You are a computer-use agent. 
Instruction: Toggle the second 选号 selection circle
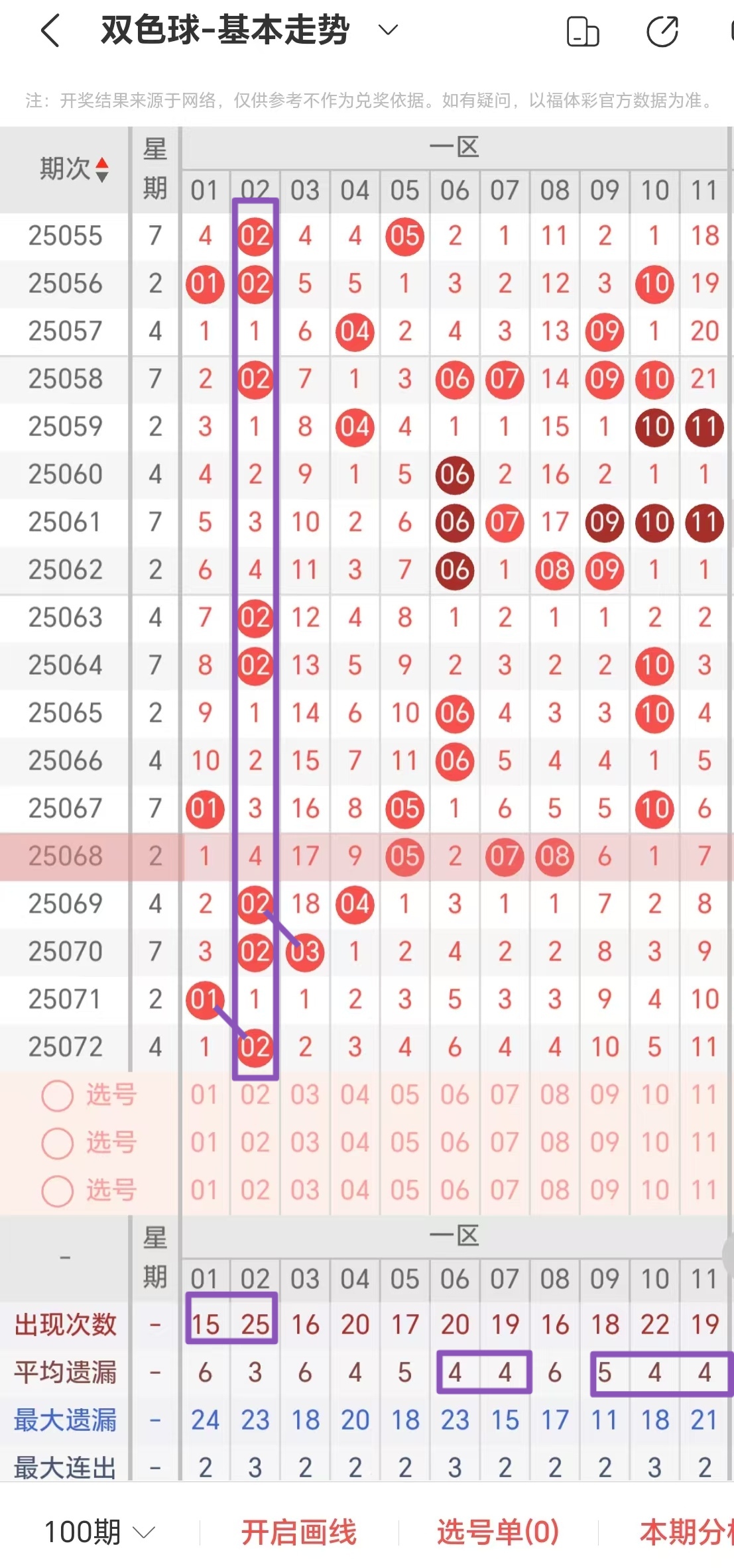point(56,1142)
